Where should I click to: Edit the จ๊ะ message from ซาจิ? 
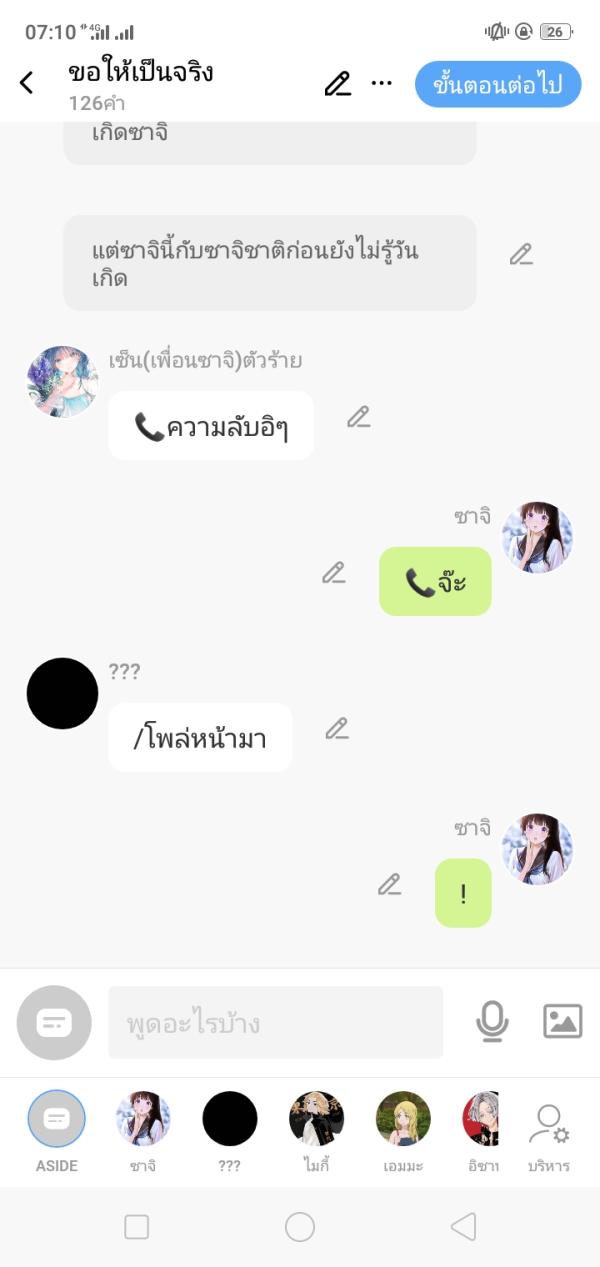tap(334, 573)
